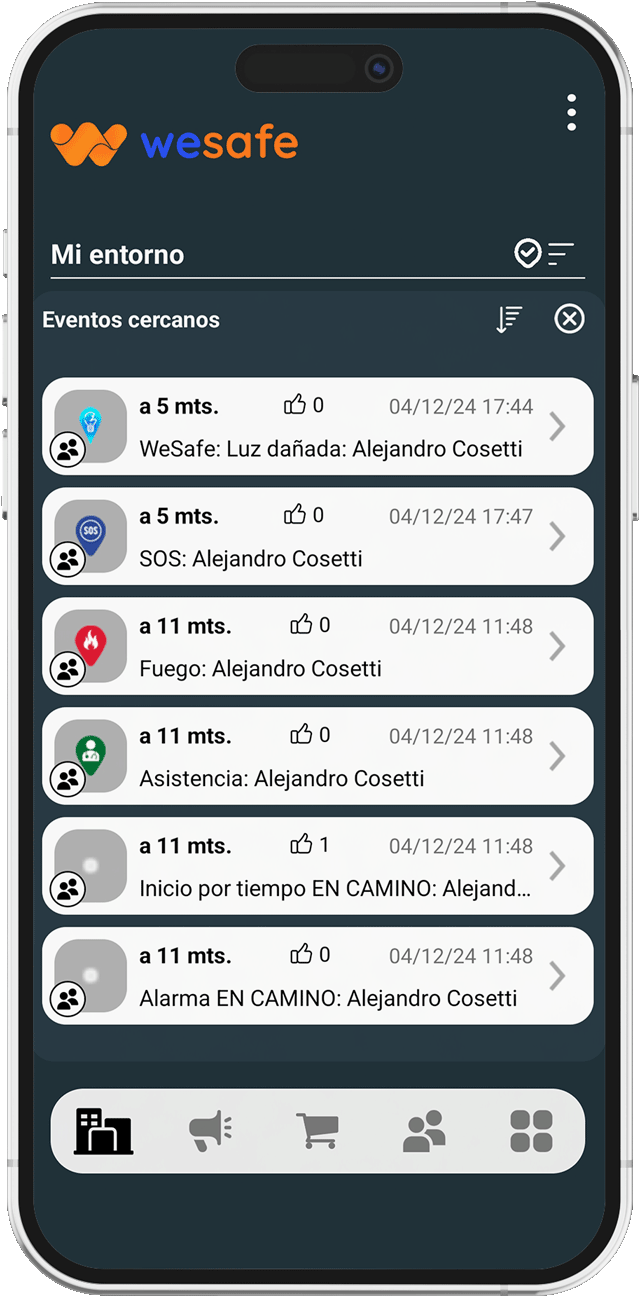Like the Luz dañada event

(295, 405)
